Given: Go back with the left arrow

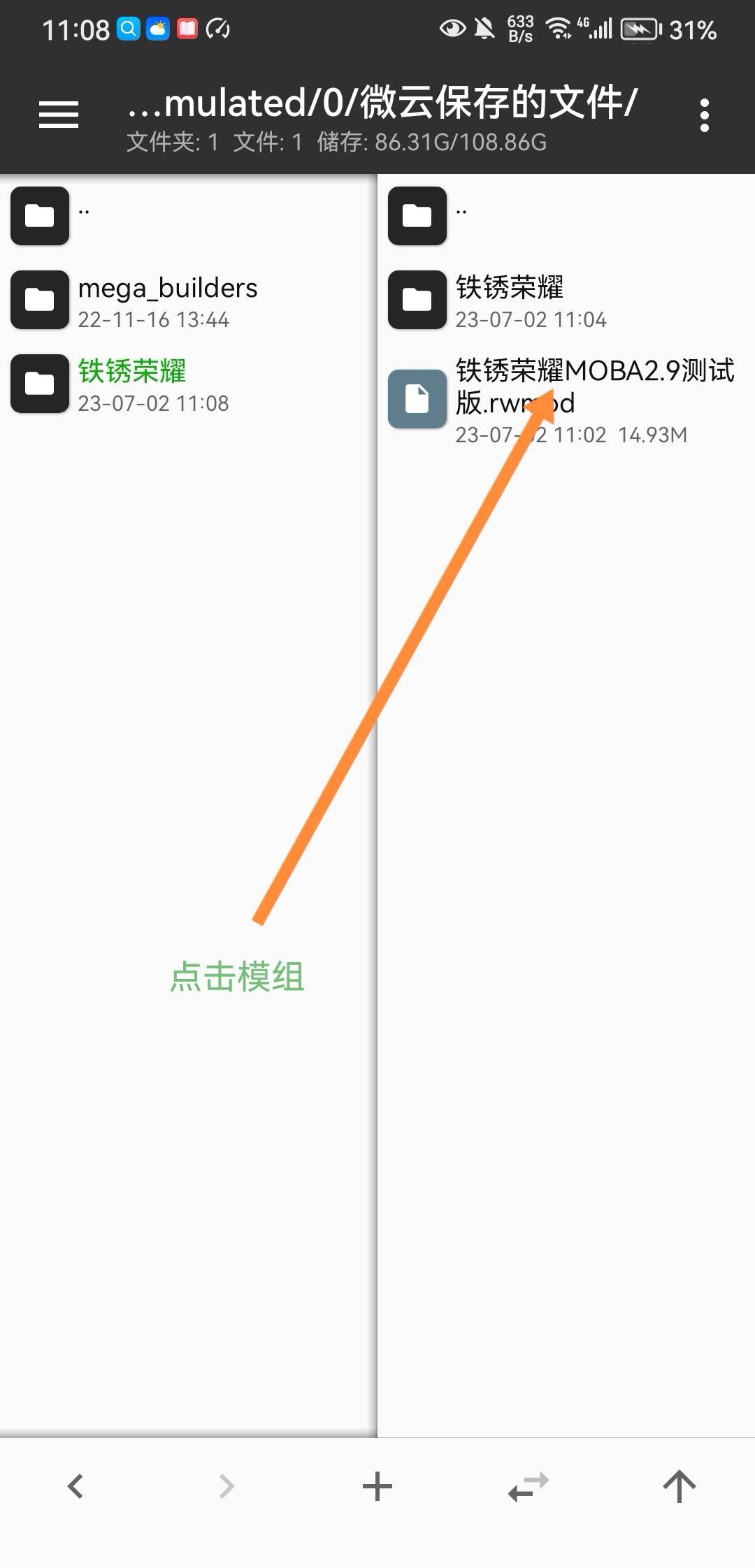Looking at the screenshot, I should (x=75, y=1486).
